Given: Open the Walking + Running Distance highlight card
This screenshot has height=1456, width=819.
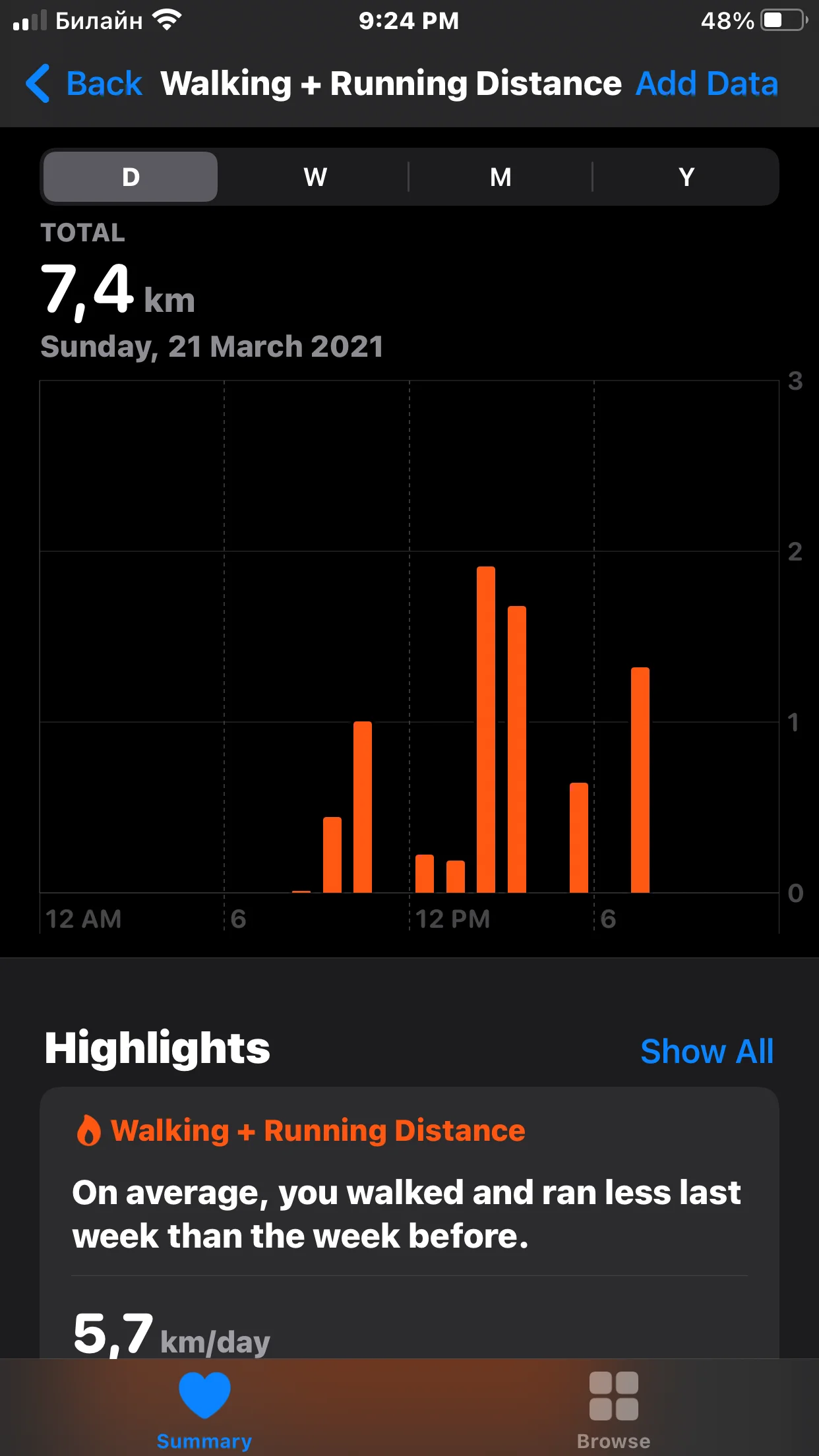Looking at the screenshot, I should [x=409, y=1213].
